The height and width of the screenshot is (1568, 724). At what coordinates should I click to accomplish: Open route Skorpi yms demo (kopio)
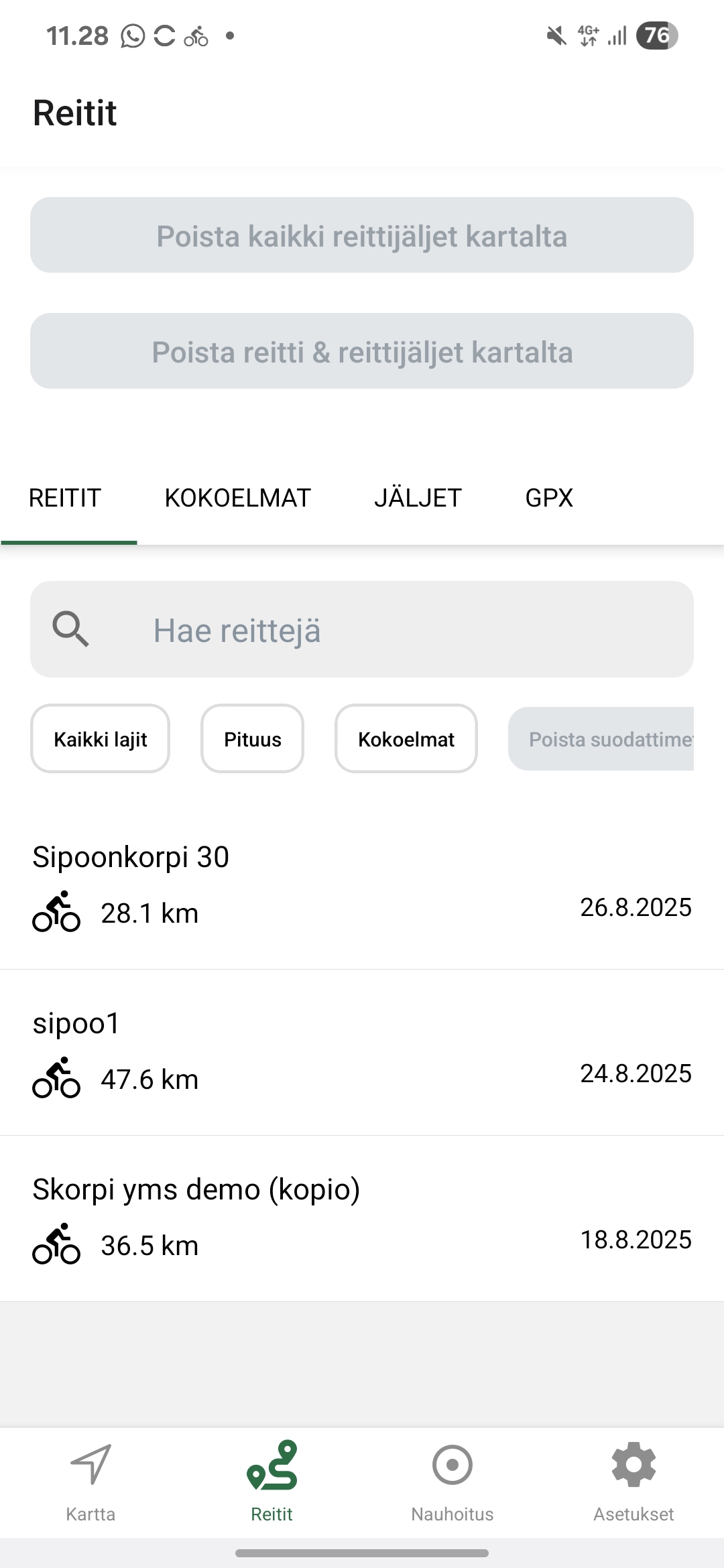pos(362,1219)
